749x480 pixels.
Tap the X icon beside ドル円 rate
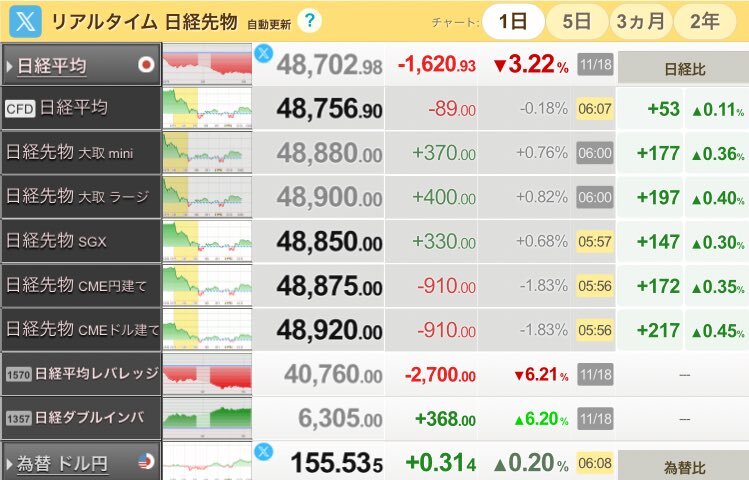click(263, 452)
